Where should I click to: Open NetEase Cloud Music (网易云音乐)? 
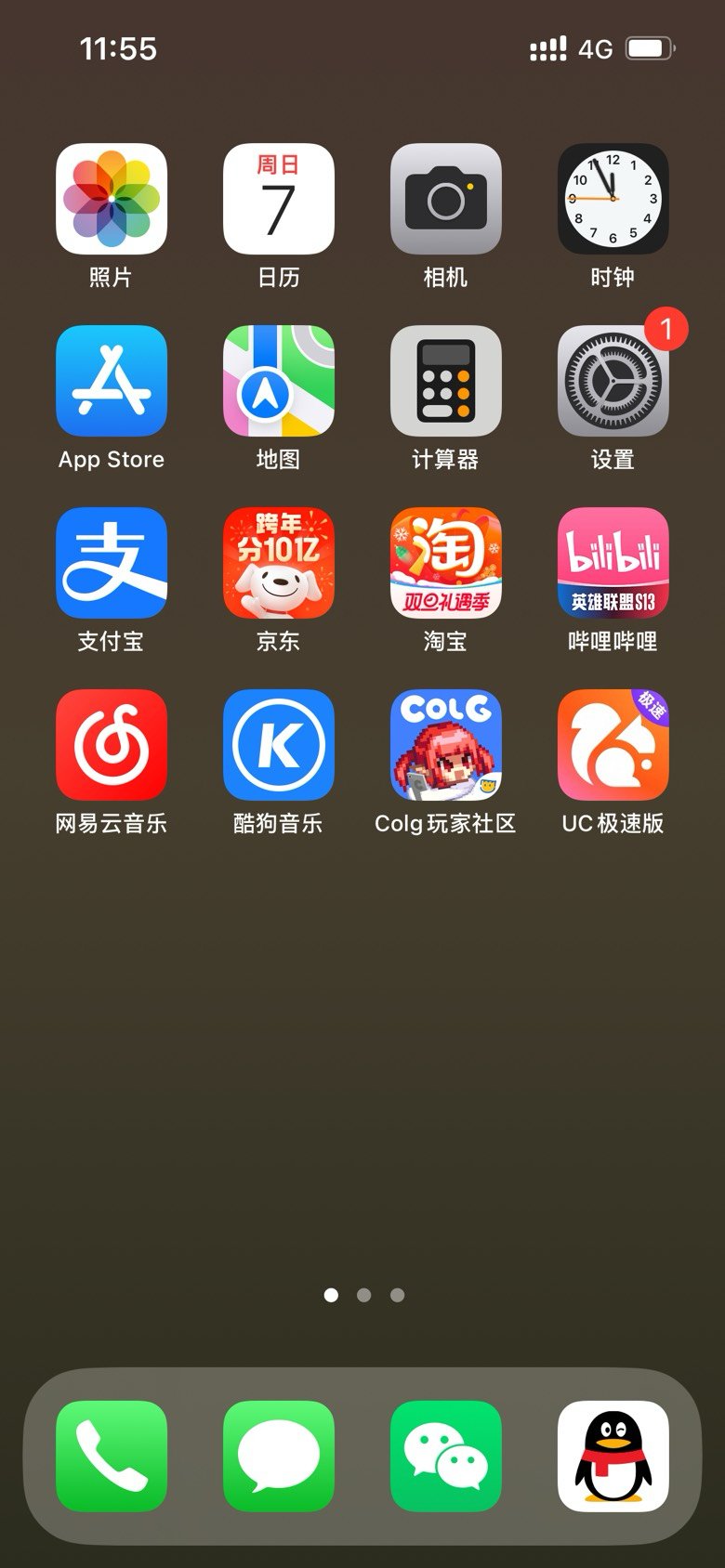(112, 745)
